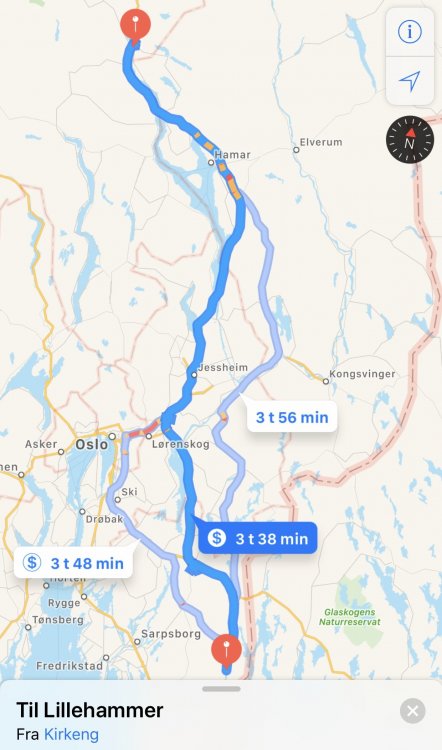Tap the Lillehammer destination pin
The width and height of the screenshot is (442, 750).
point(135,26)
